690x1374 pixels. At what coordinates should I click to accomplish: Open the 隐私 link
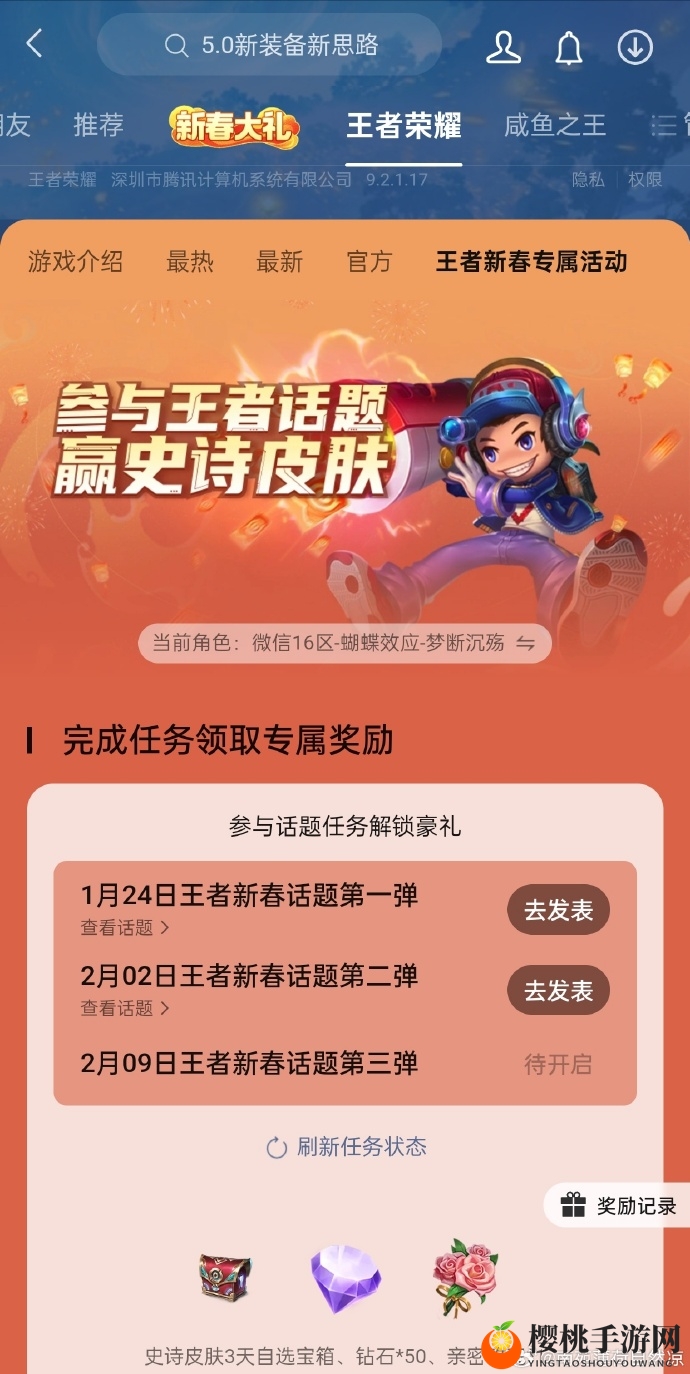[588, 180]
